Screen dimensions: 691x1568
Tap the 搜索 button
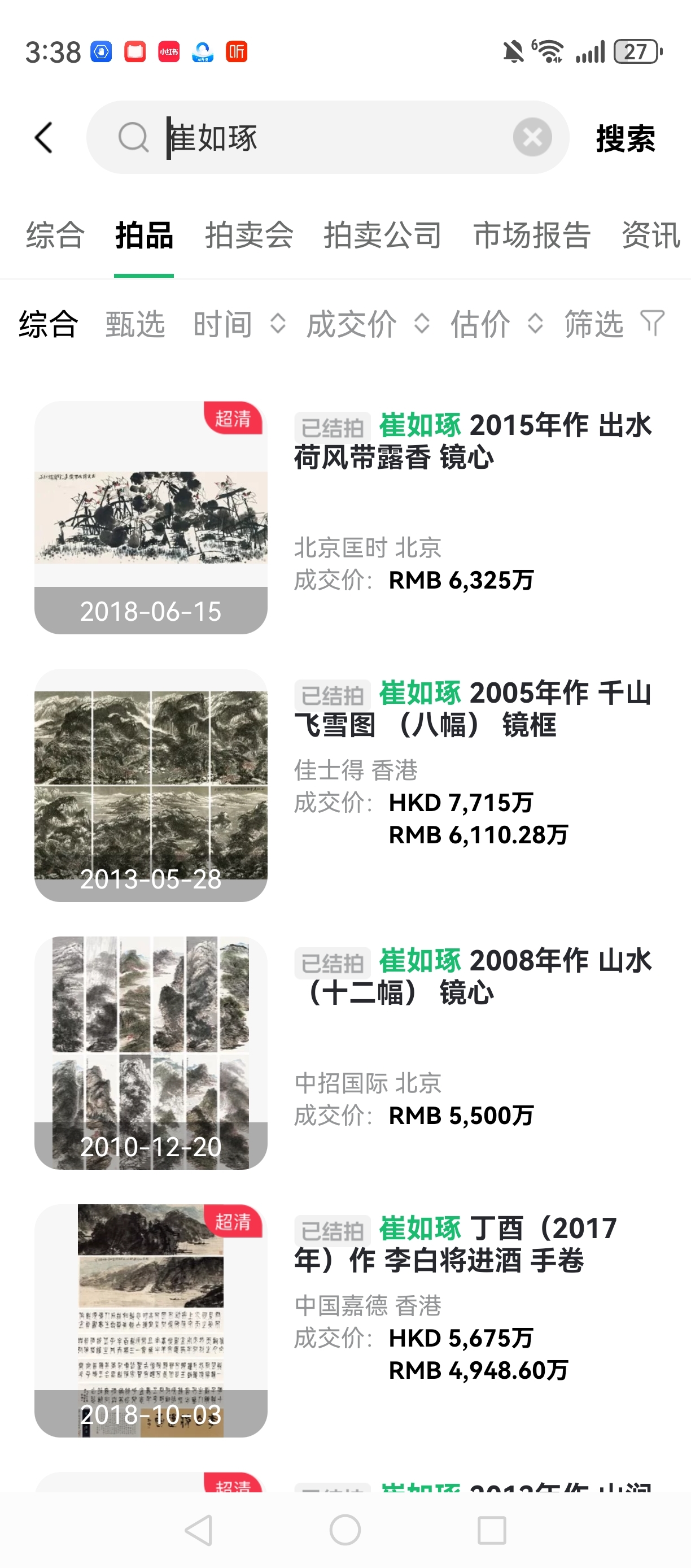pos(626,139)
